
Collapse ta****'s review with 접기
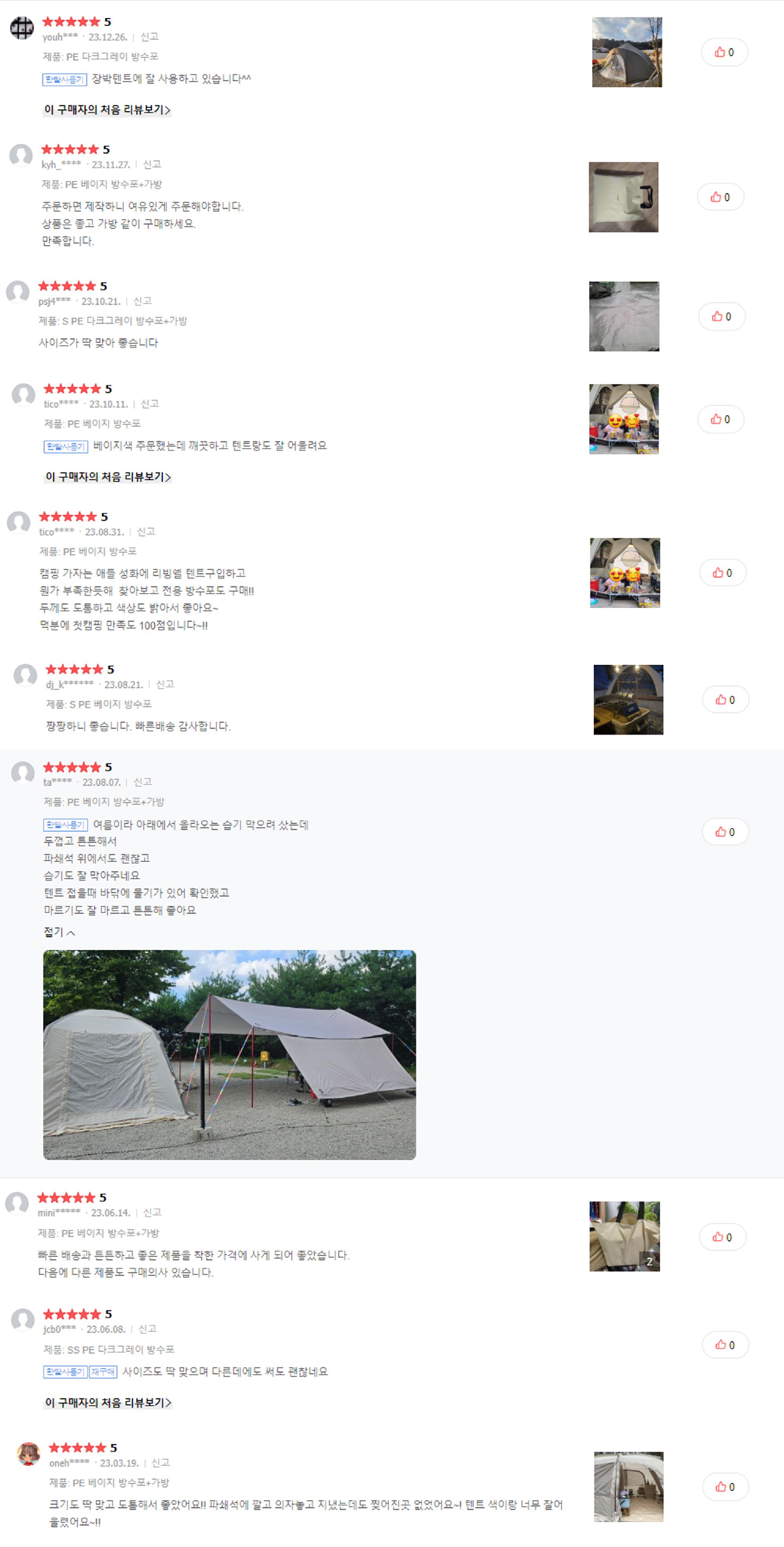(60, 932)
